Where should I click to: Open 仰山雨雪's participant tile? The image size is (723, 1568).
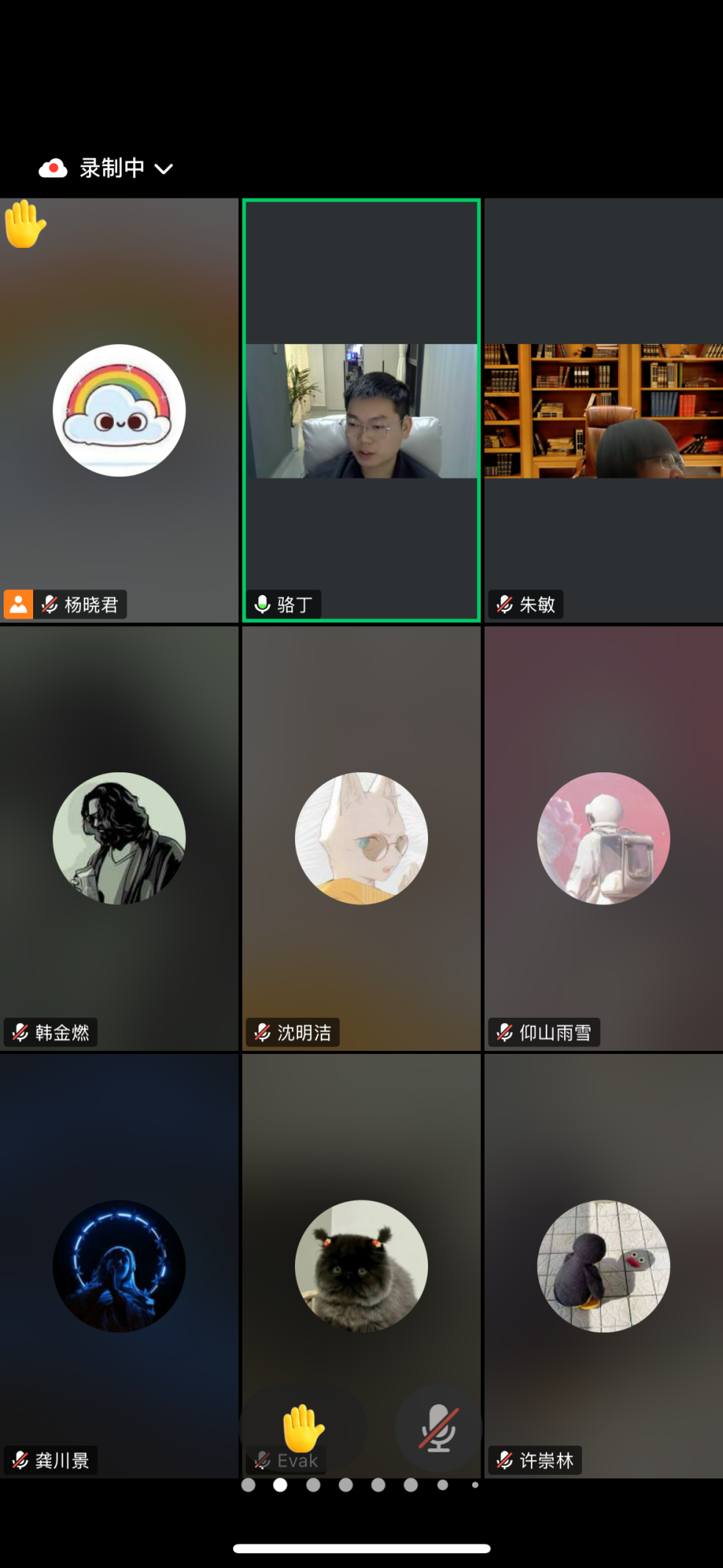(x=603, y=838)
